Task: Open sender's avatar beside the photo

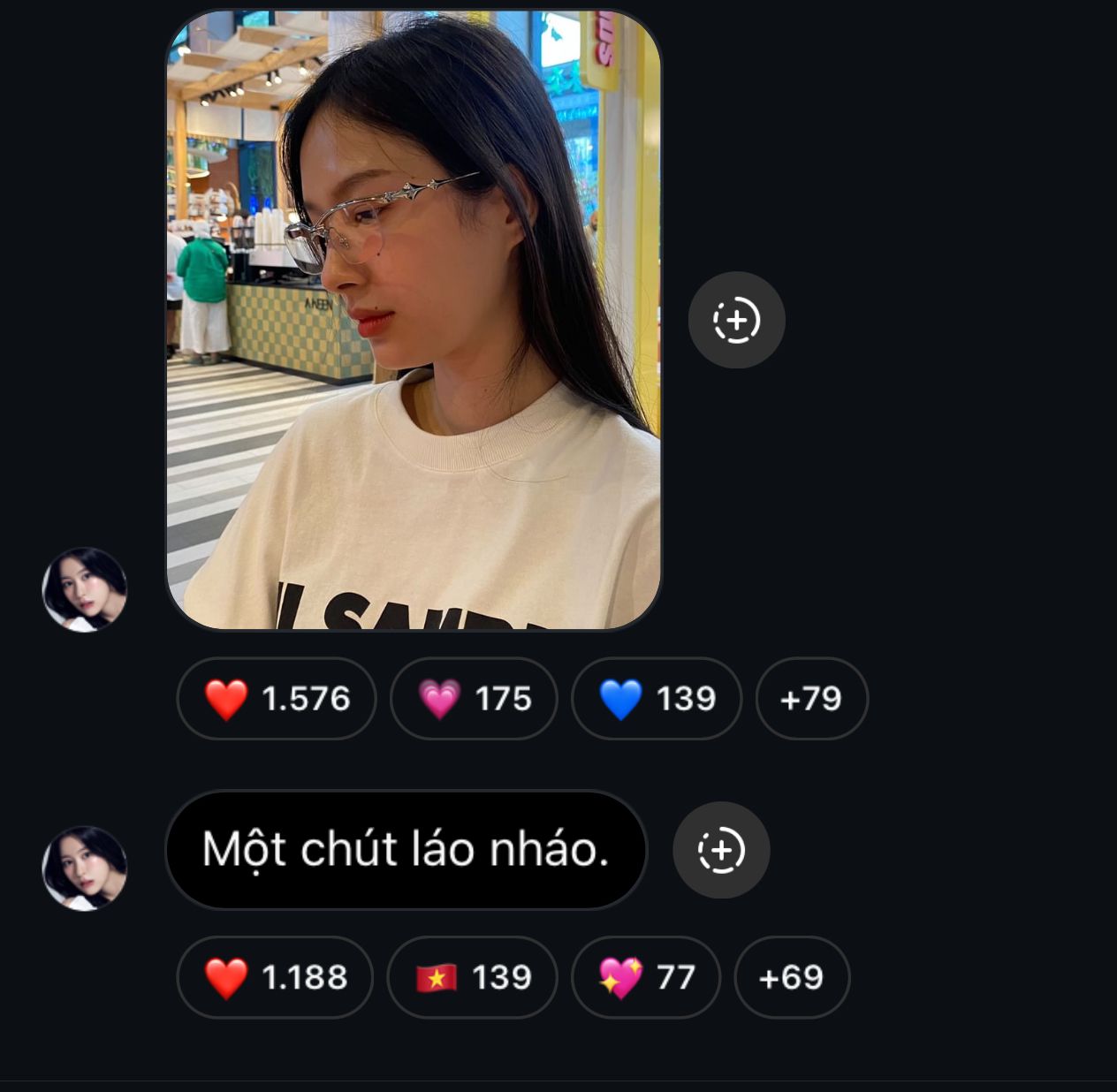Action: pos(85,589)
